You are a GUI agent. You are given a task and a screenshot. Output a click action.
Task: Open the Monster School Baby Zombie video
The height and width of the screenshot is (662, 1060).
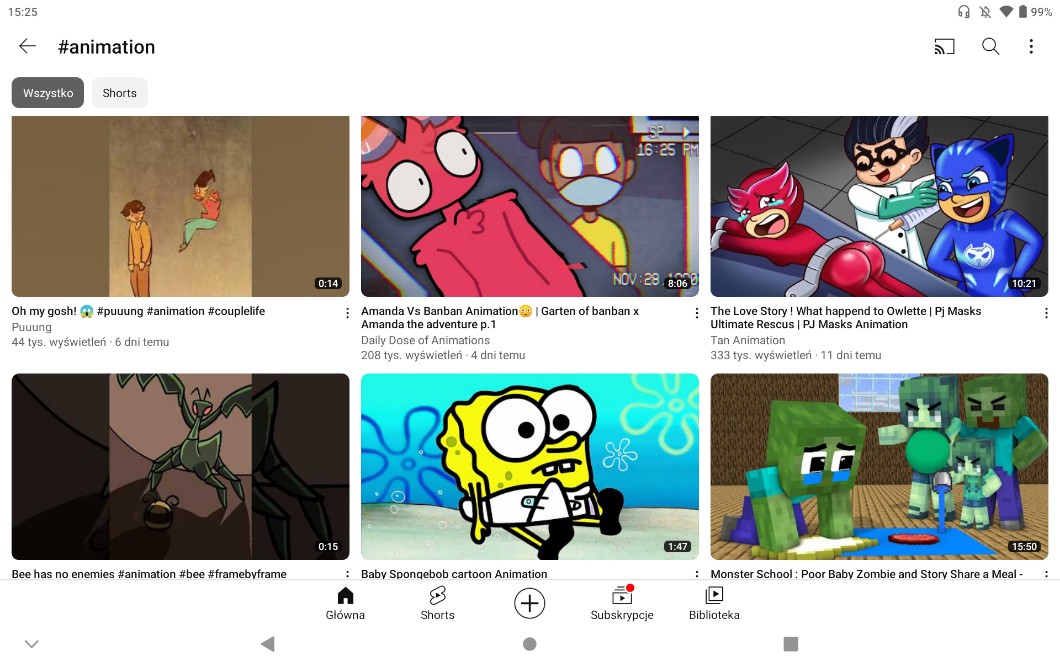(879, 467)
